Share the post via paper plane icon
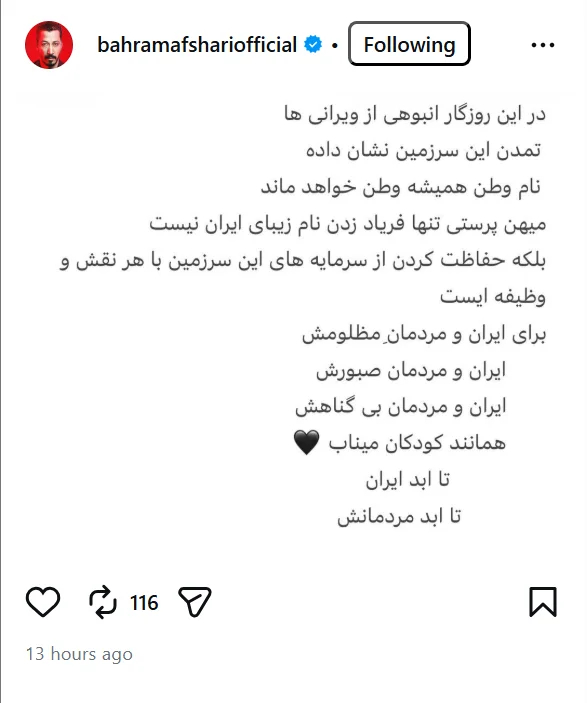Viewport: 587px width, 703px height. click(x=195, y=602)
